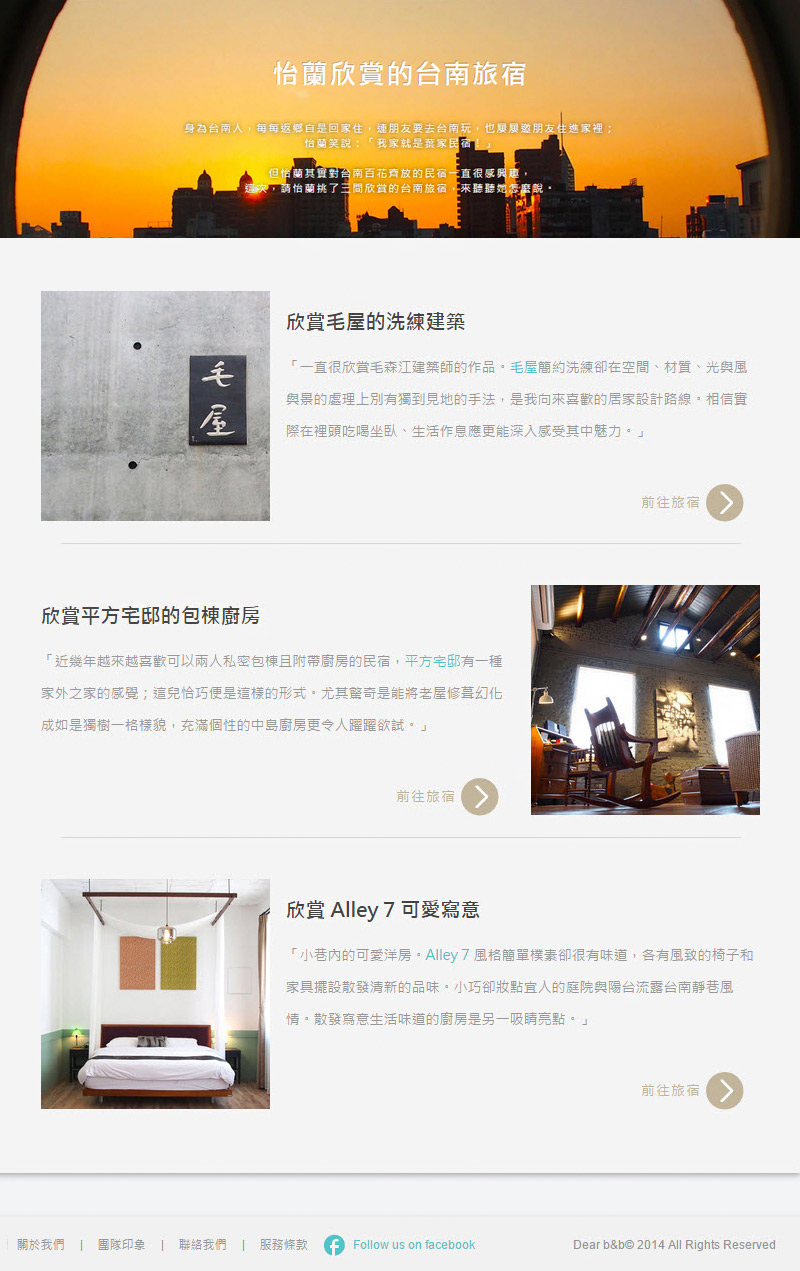View the Alley 7 bedroom photo
This screenshot has width=800, height=1271.
coord(155,994)
